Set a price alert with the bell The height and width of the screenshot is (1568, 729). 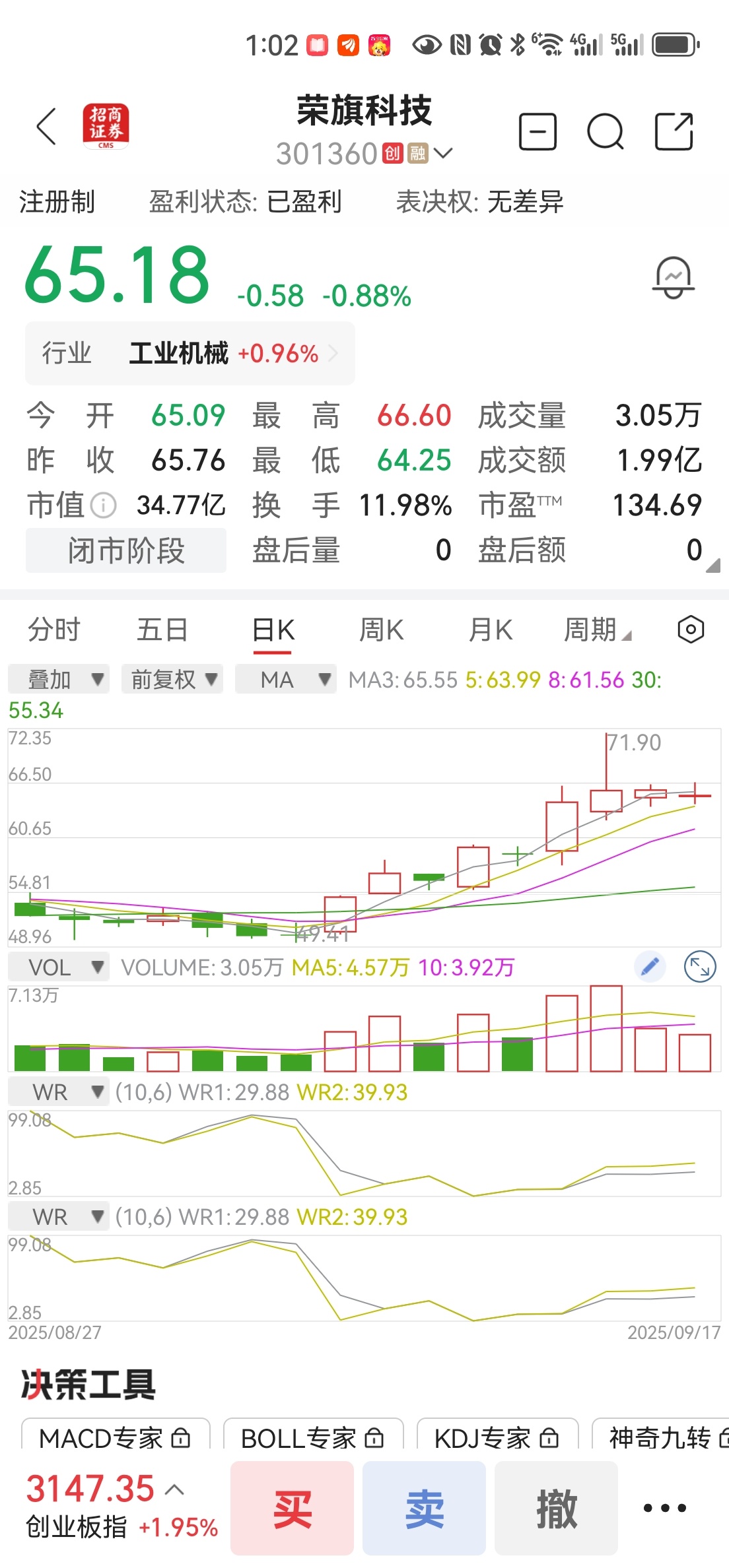click(x=674, y=278)
